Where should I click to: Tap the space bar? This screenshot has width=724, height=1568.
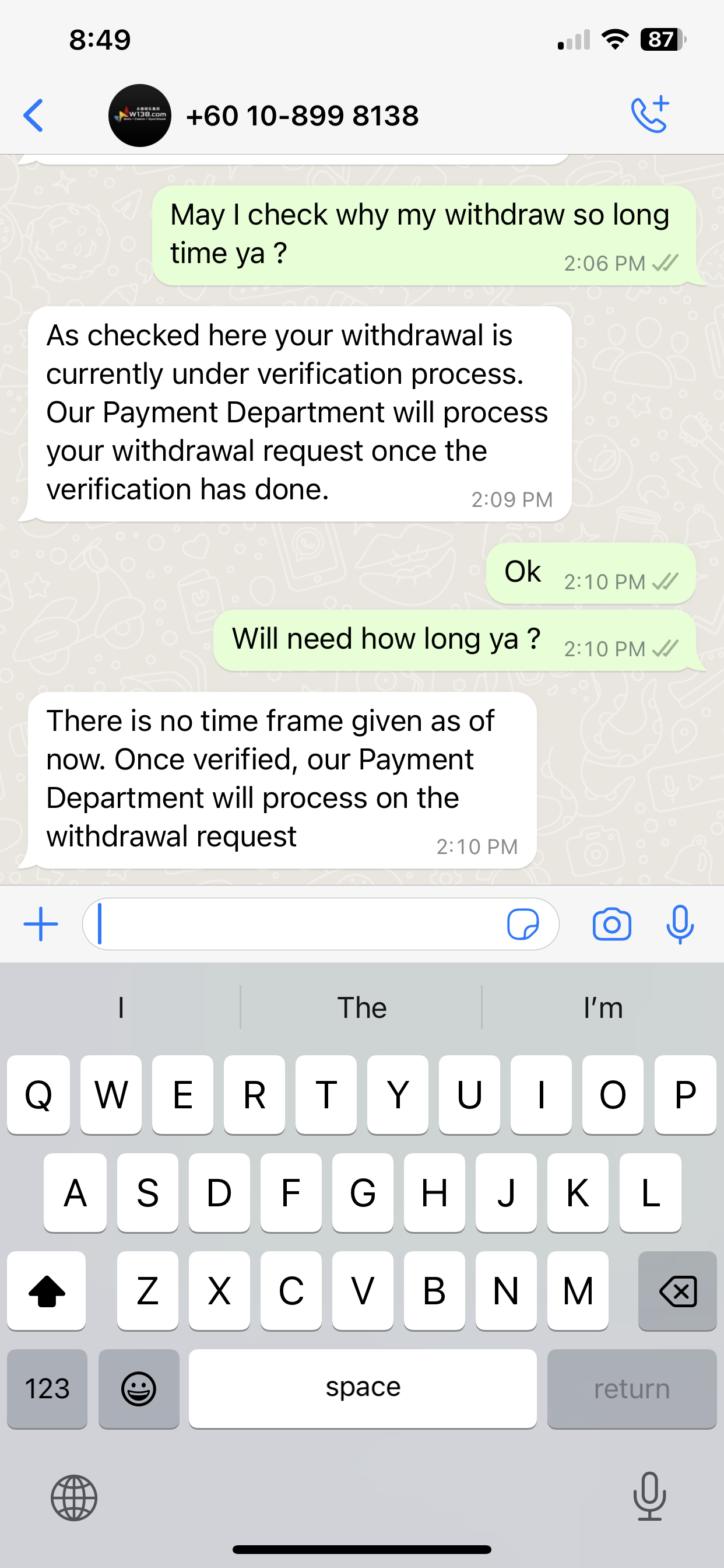363,1388
